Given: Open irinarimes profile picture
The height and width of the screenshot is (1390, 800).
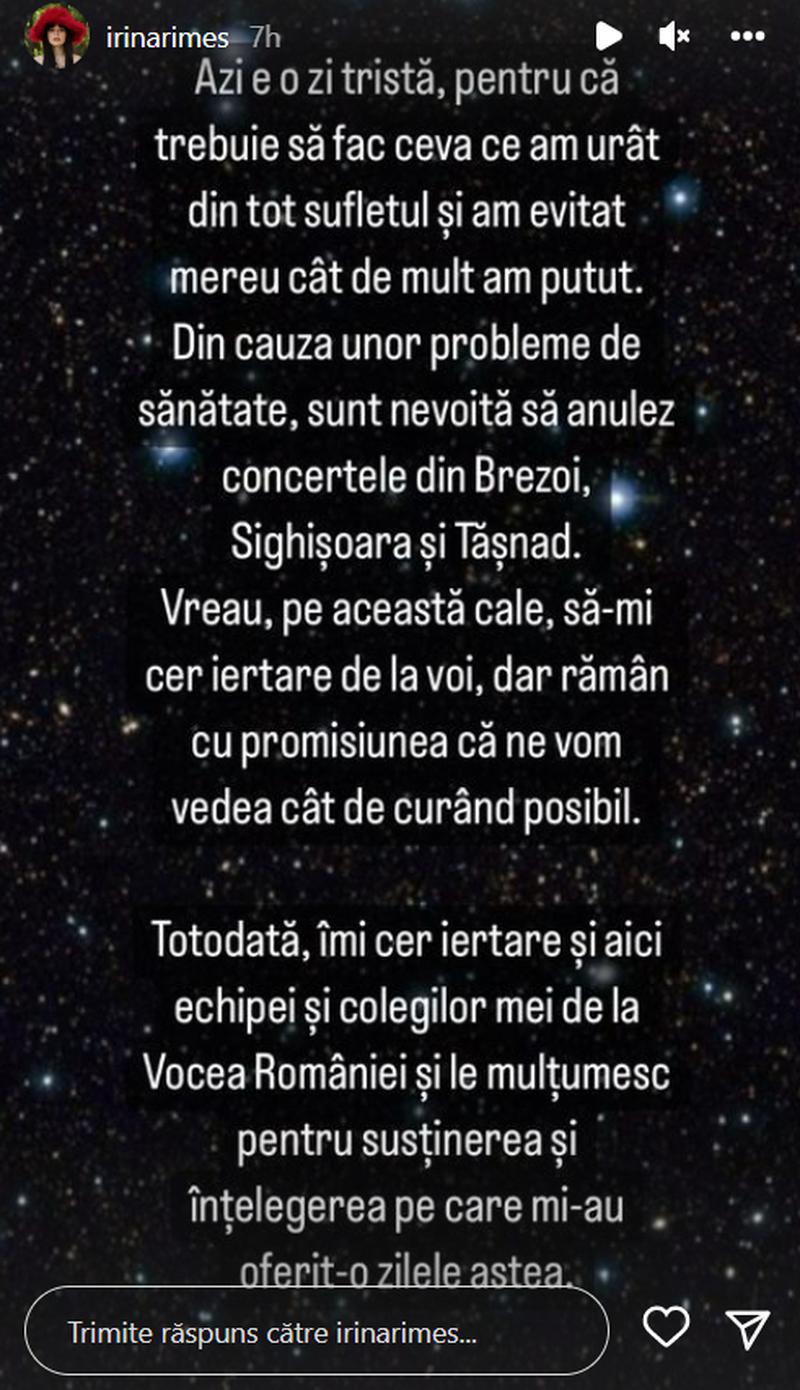Looking at the screenshot, I should (57, 36).
